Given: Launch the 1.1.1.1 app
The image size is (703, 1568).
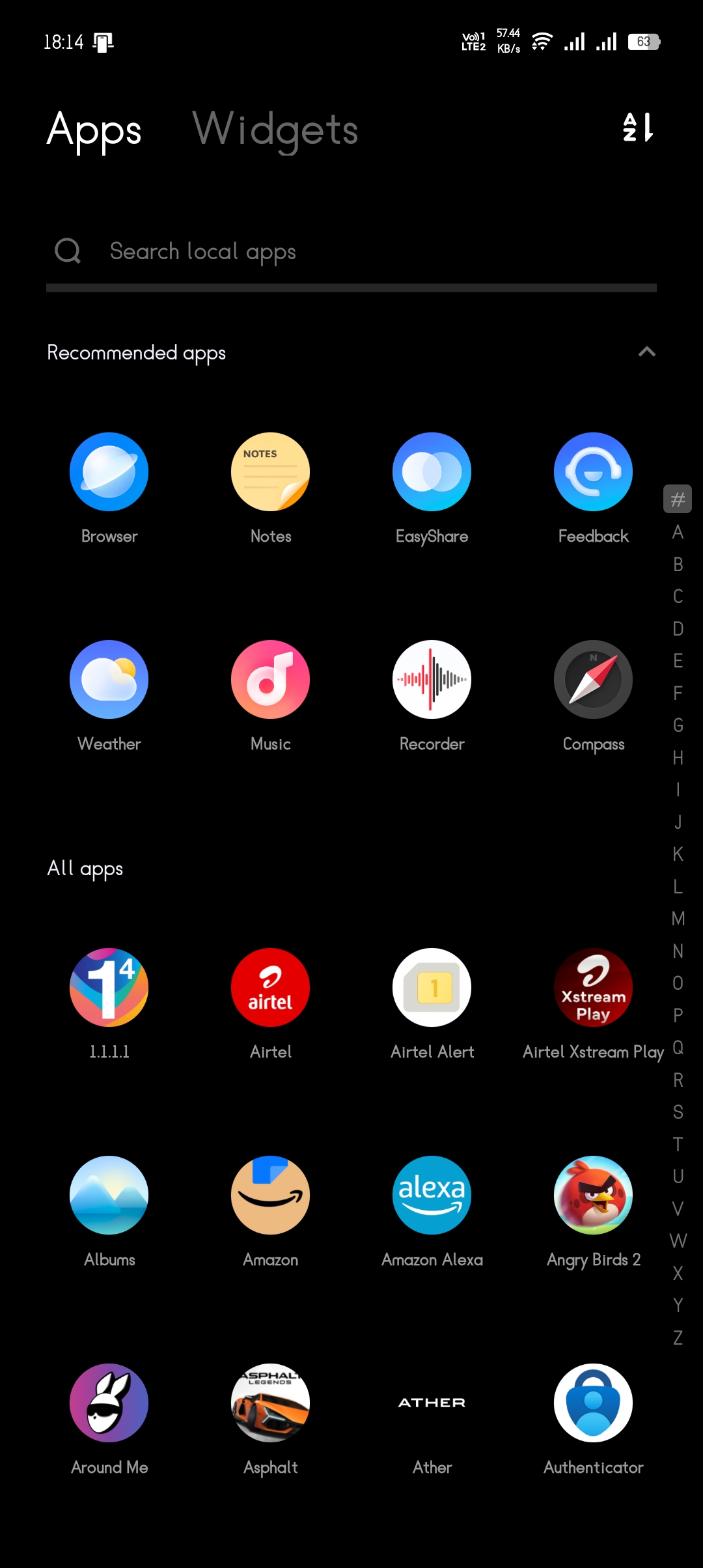Looking at the screenshot, I should coord(109,988).
